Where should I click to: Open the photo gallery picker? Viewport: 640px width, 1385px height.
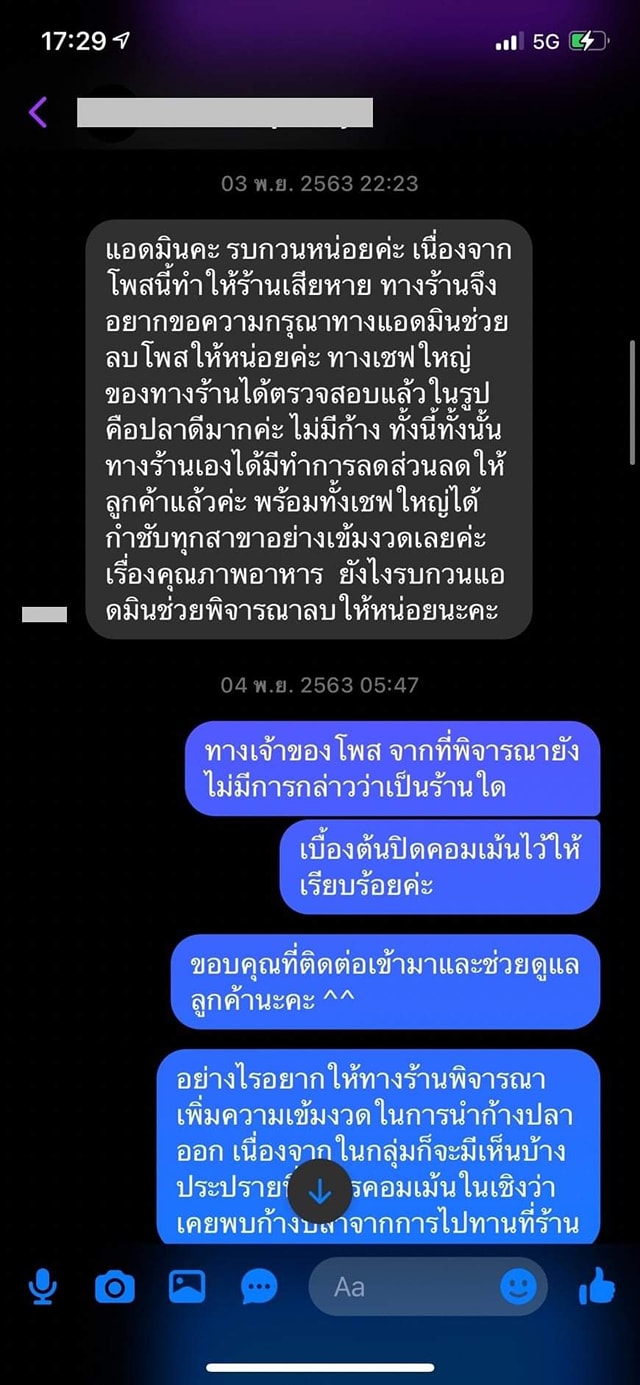click(x=187, y=1286)
